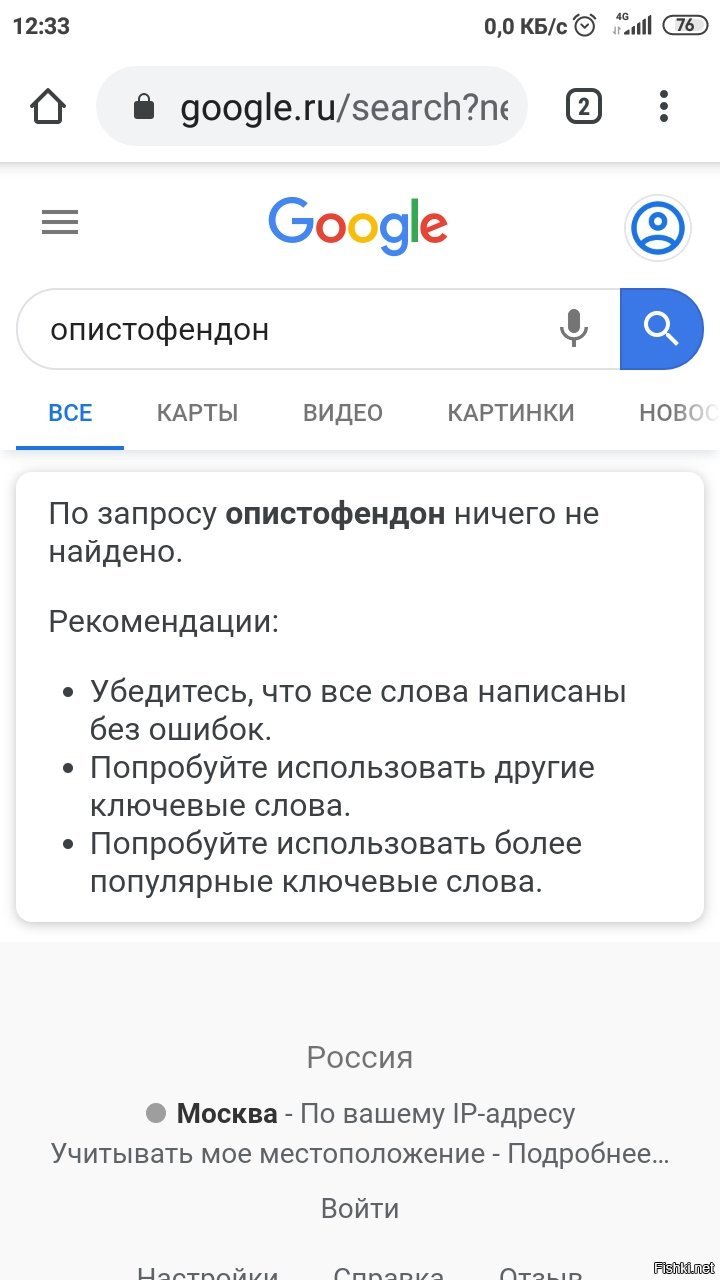This screenshot has width=720, height=1280.
Task: Open the browser overflow menu
Action: click(664, 106)
